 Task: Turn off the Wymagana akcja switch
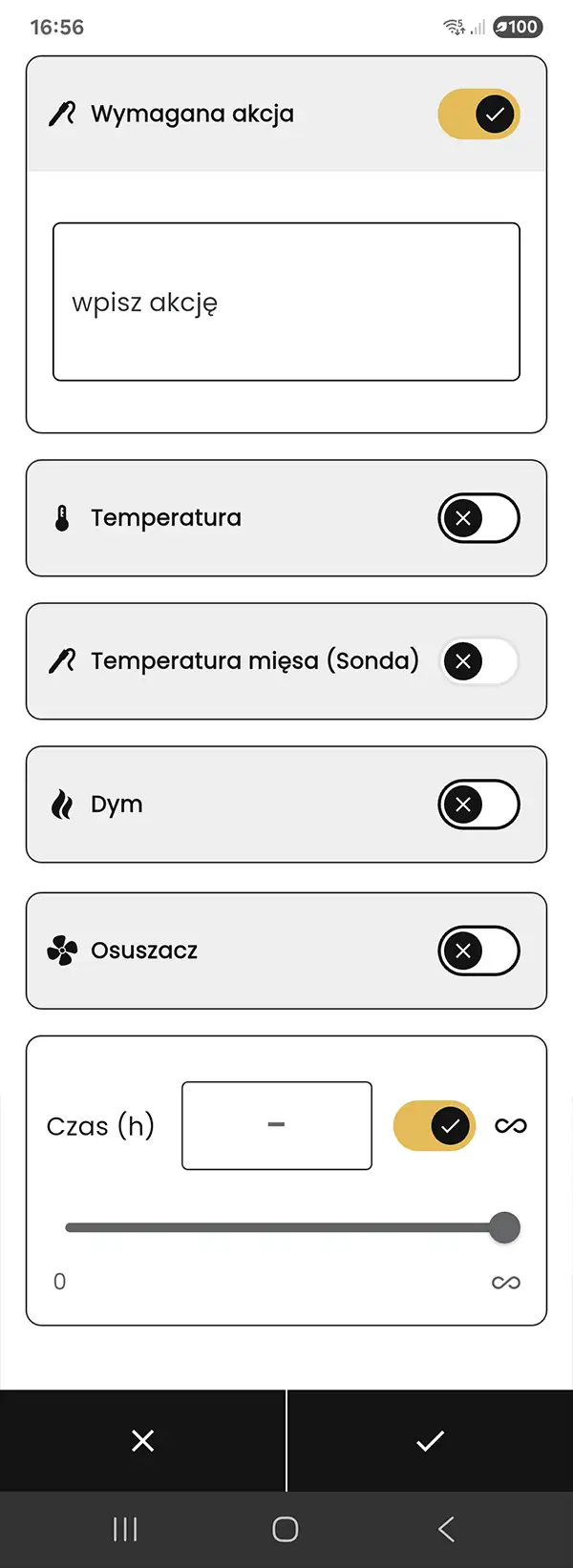(x=478, y=115)
